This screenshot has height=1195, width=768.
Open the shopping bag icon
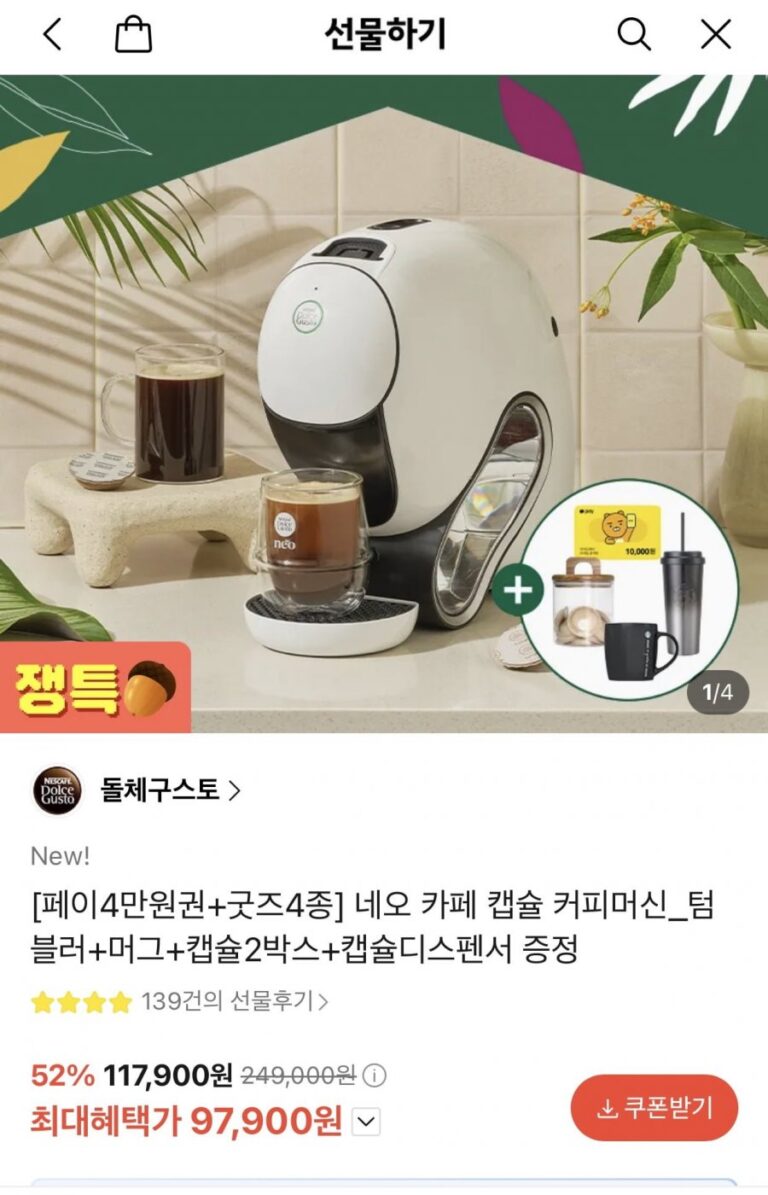point(133,36)
